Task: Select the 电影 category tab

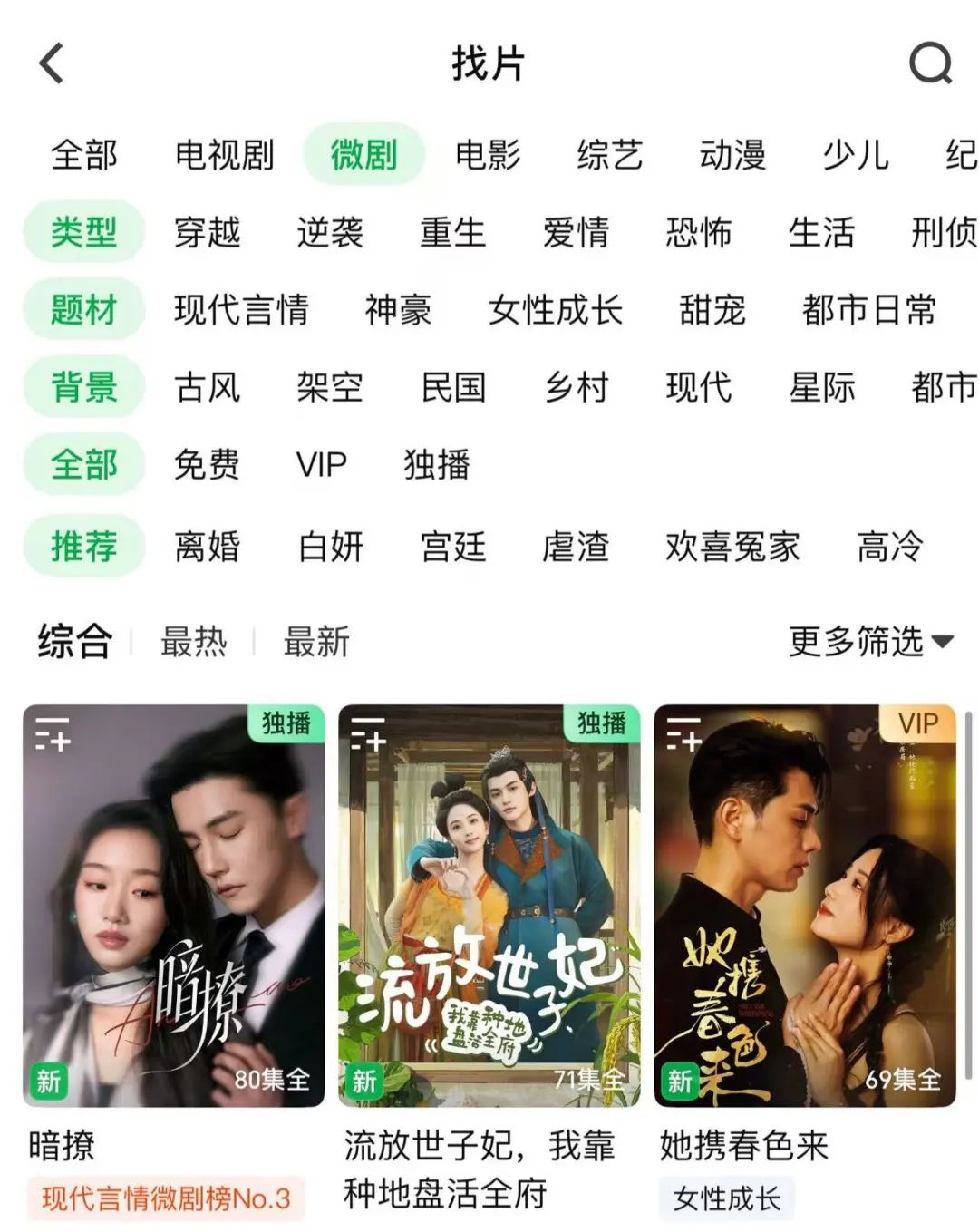Action: [x=488, y=155]
